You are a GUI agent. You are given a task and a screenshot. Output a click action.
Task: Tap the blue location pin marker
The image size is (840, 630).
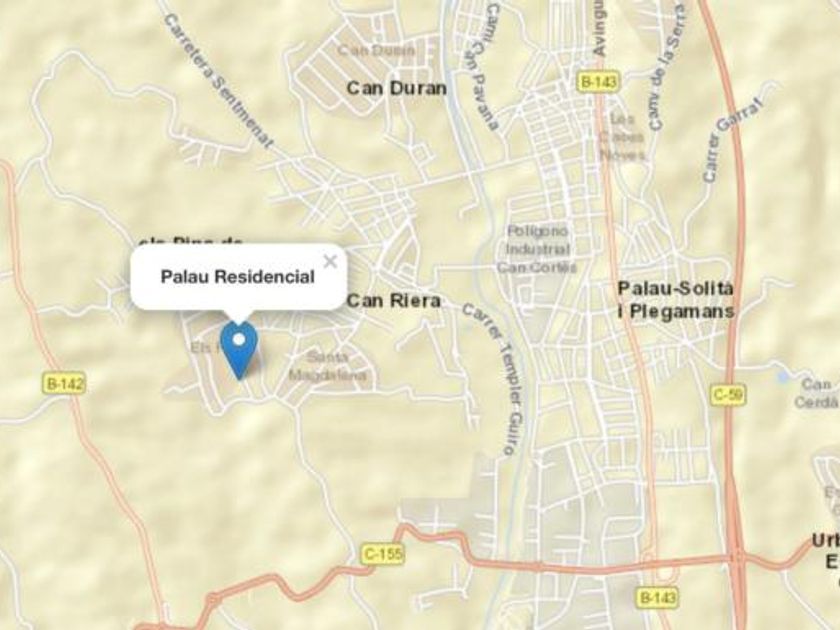point(239,350)
